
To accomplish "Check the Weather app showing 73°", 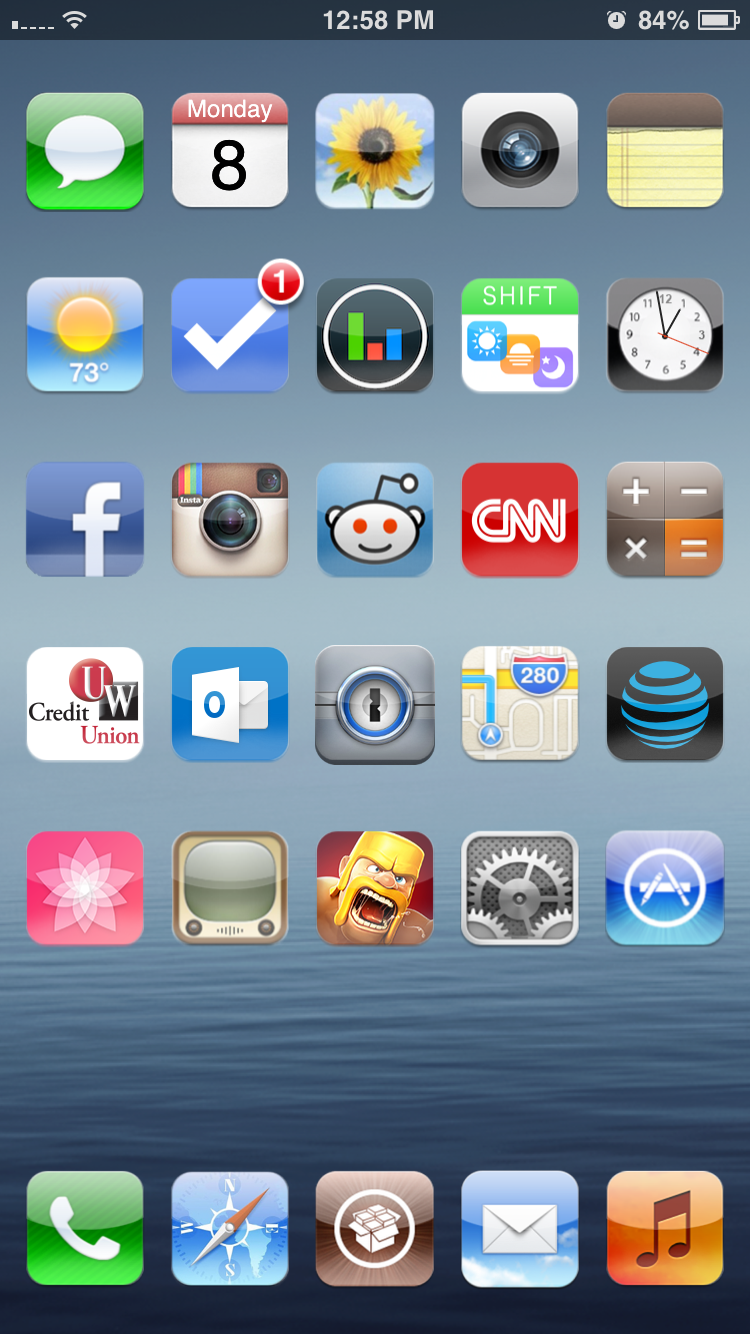I will click(85, 335).
